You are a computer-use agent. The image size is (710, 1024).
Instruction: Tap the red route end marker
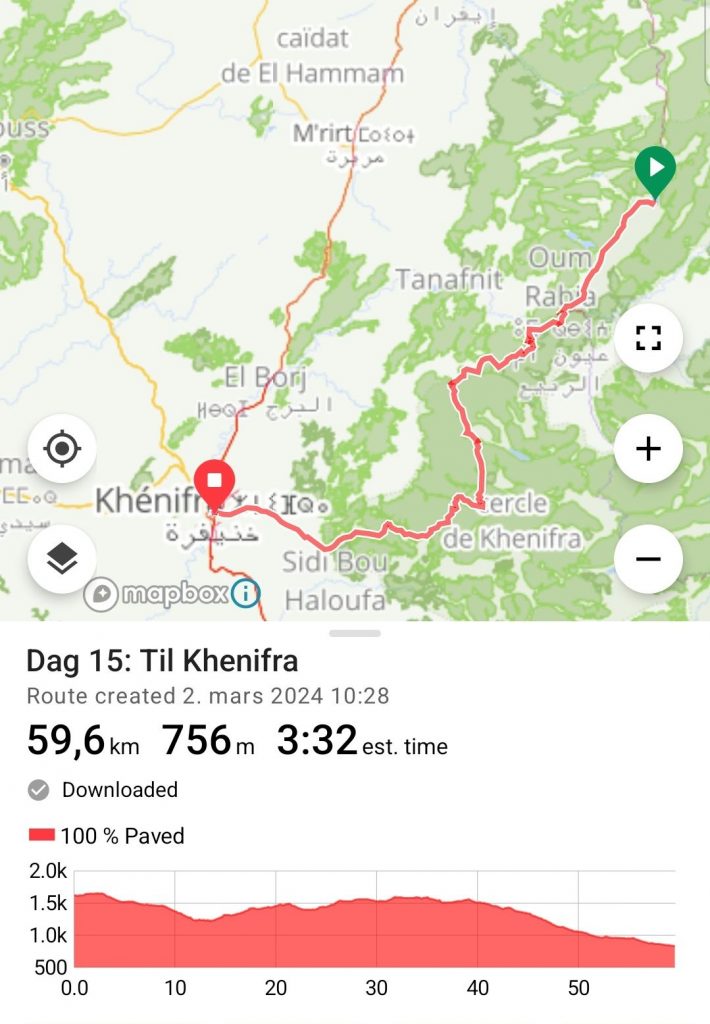[214, 484]
